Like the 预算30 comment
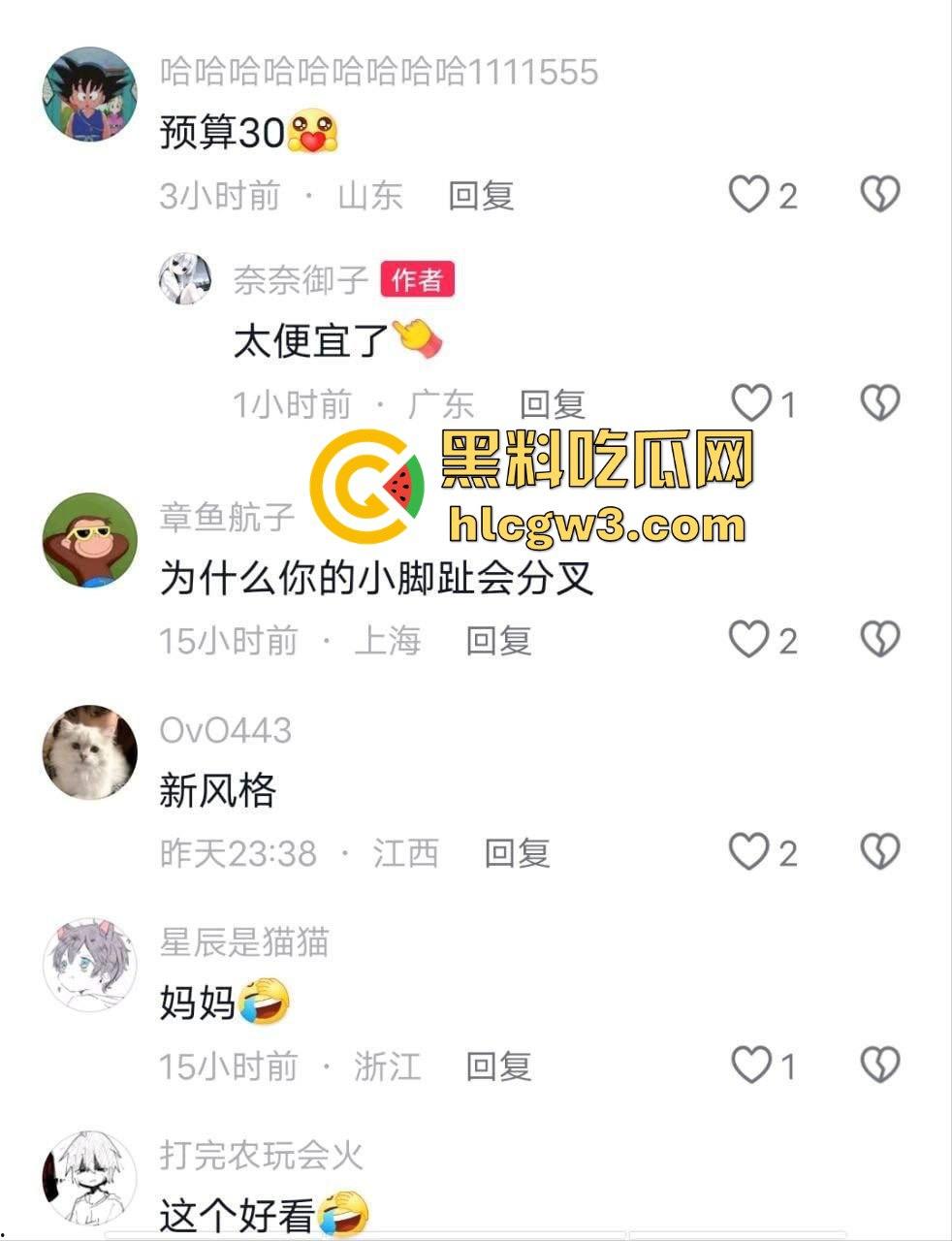 pos(749,195)
